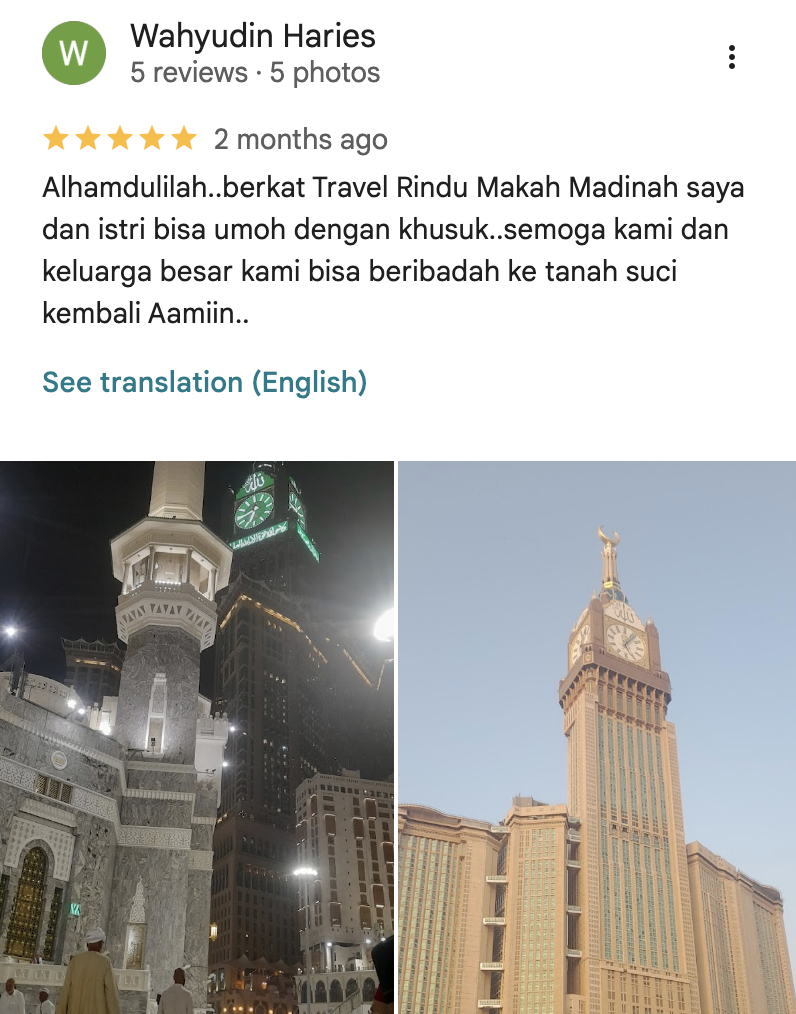Tap See translation (English)
Screen dimensions: 796x1014
204,382
